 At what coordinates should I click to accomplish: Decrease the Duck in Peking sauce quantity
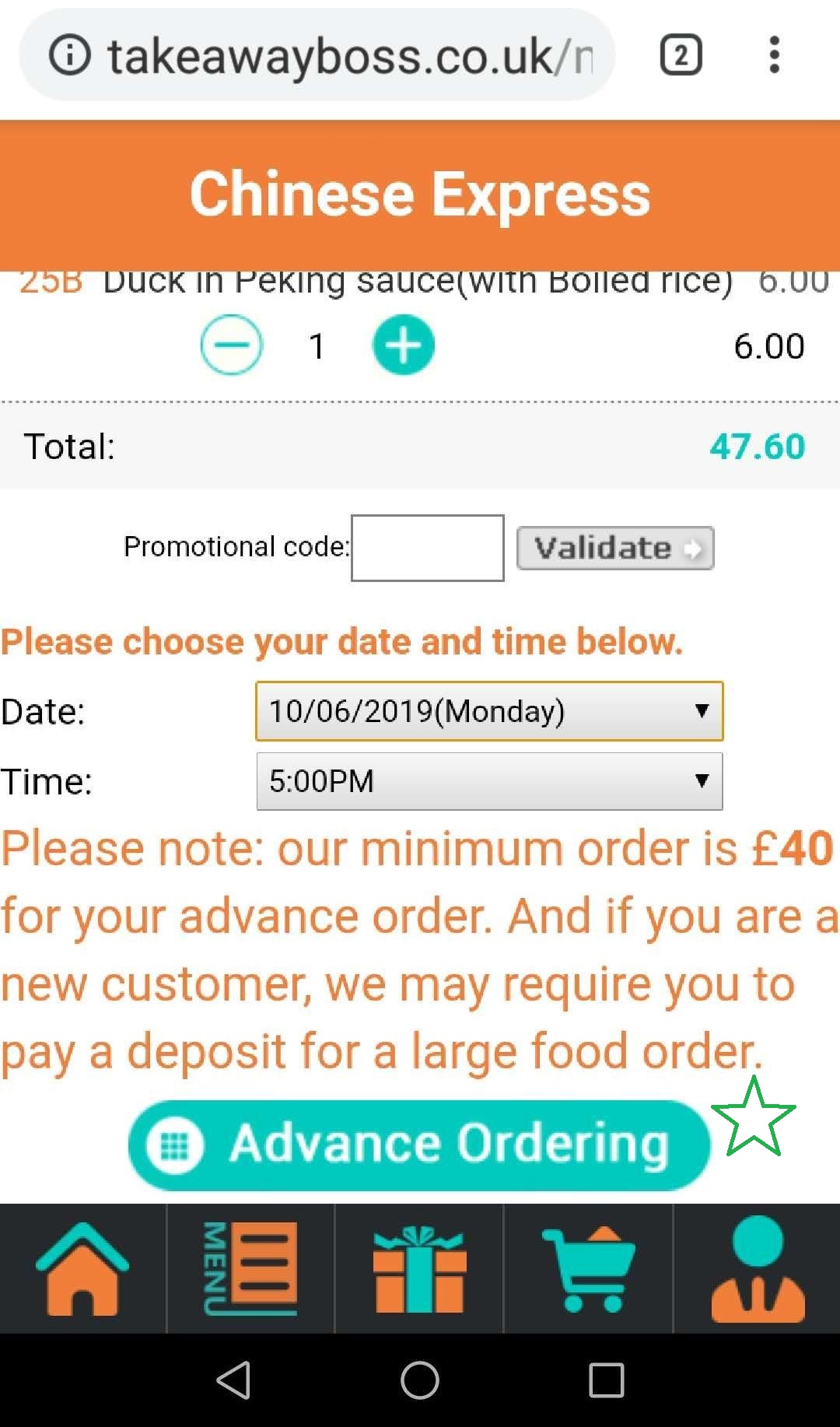(x=231, y=345)
